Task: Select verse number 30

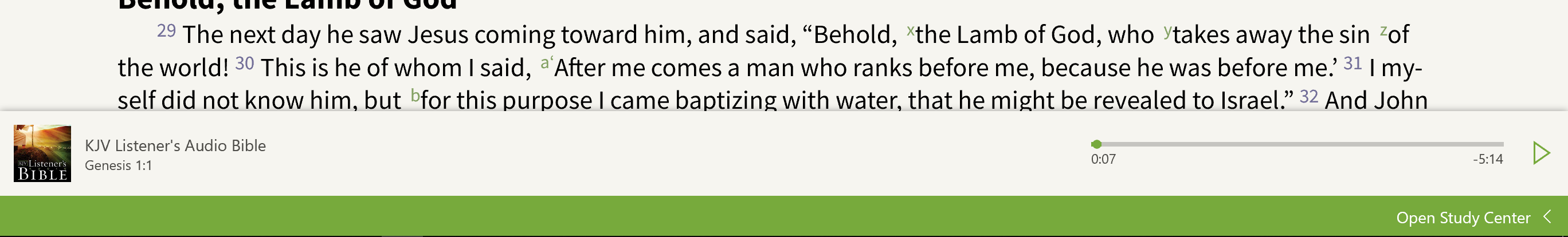Action: 244,63
